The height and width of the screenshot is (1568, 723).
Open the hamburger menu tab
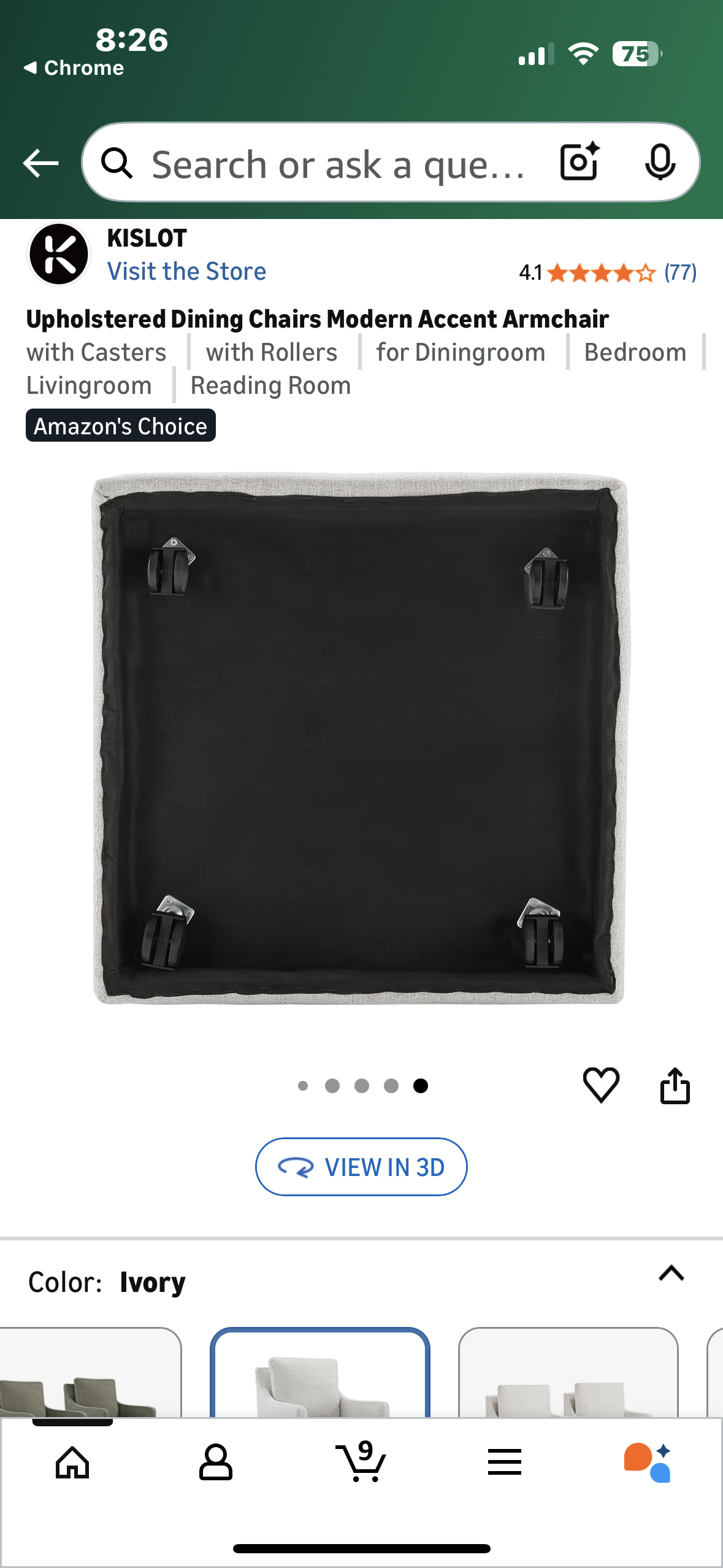click(x=504, y=1462)
